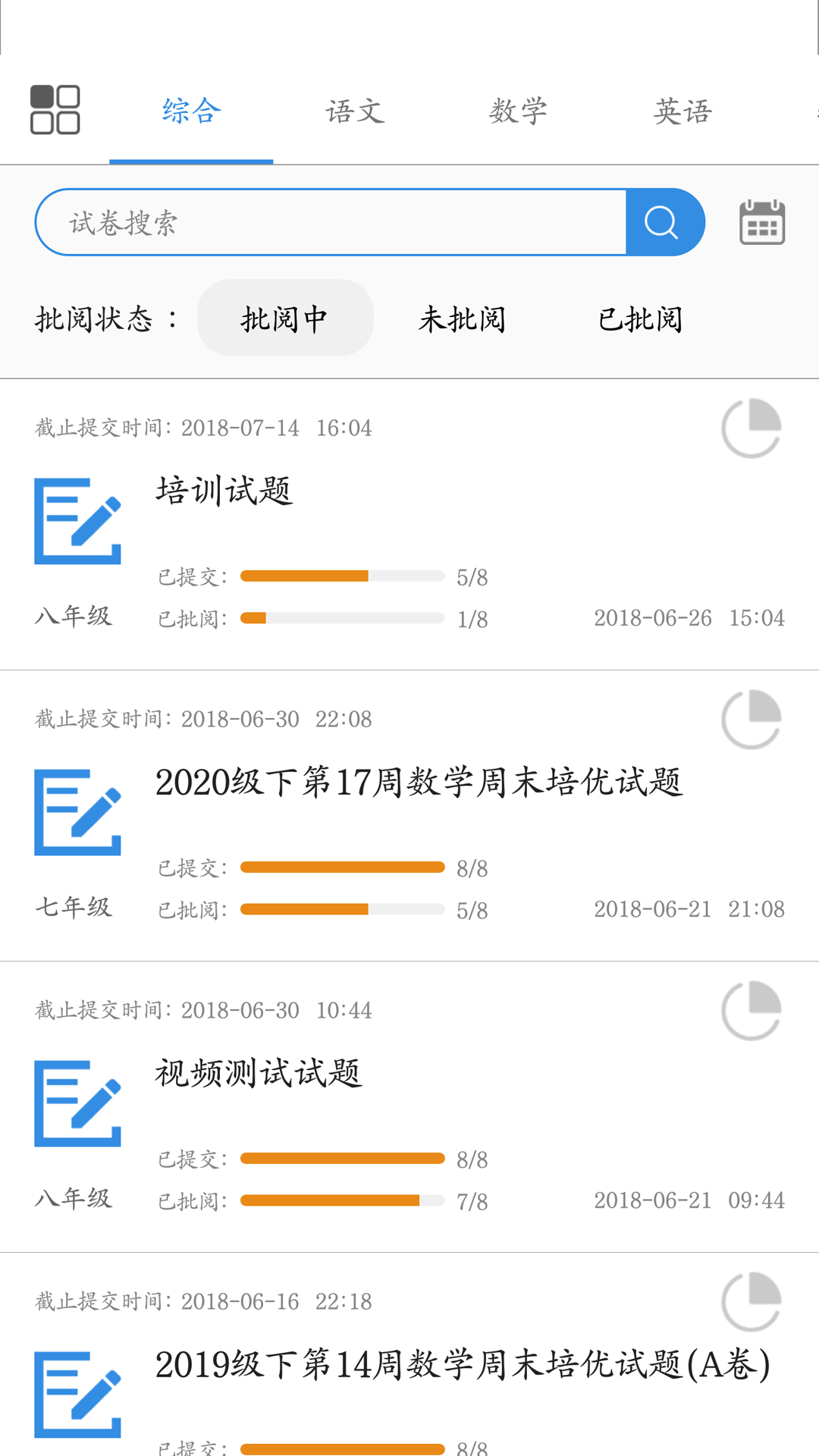The width and height of the screenshot is (819, 1456).
Task: Open the calendar filter icon
Action: [x=761, y=221]
